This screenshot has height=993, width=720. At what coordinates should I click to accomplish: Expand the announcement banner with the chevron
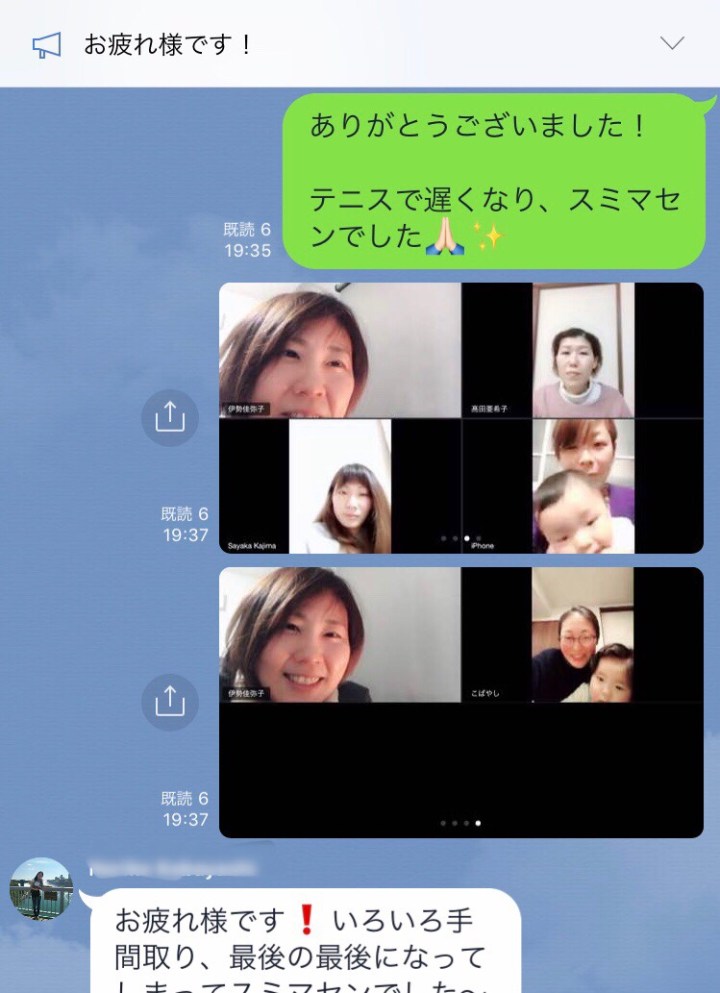point(672,43)
